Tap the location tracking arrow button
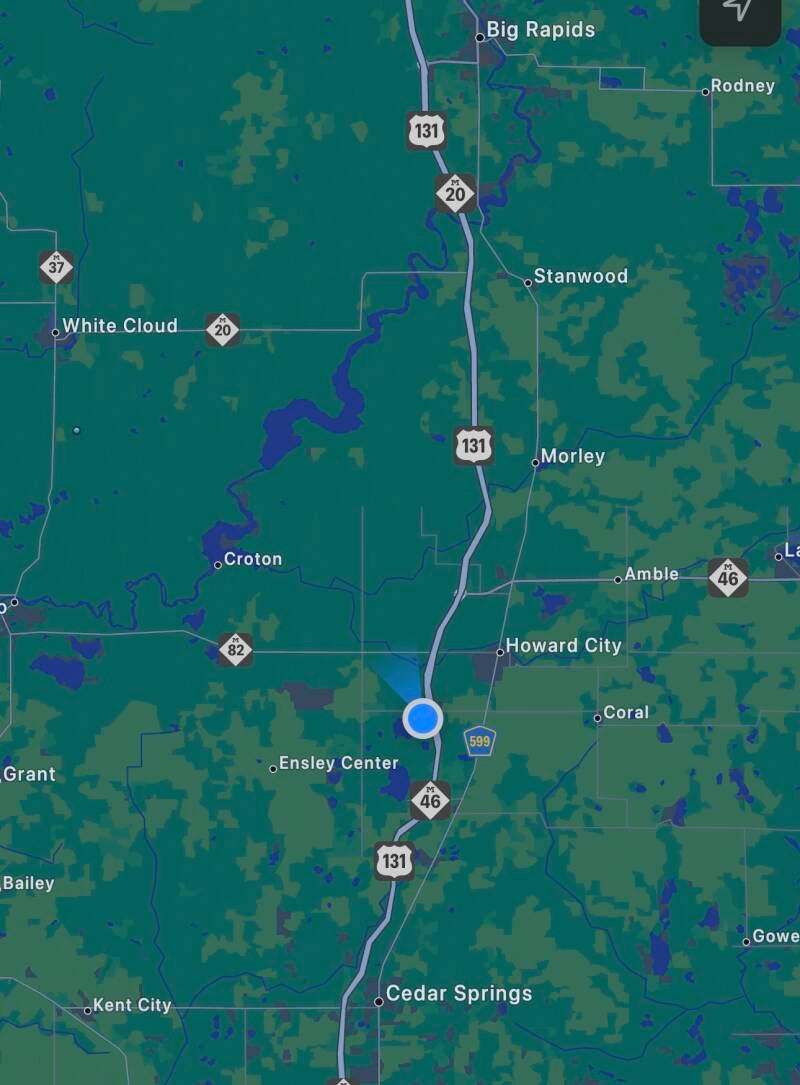 pos(740,14)
